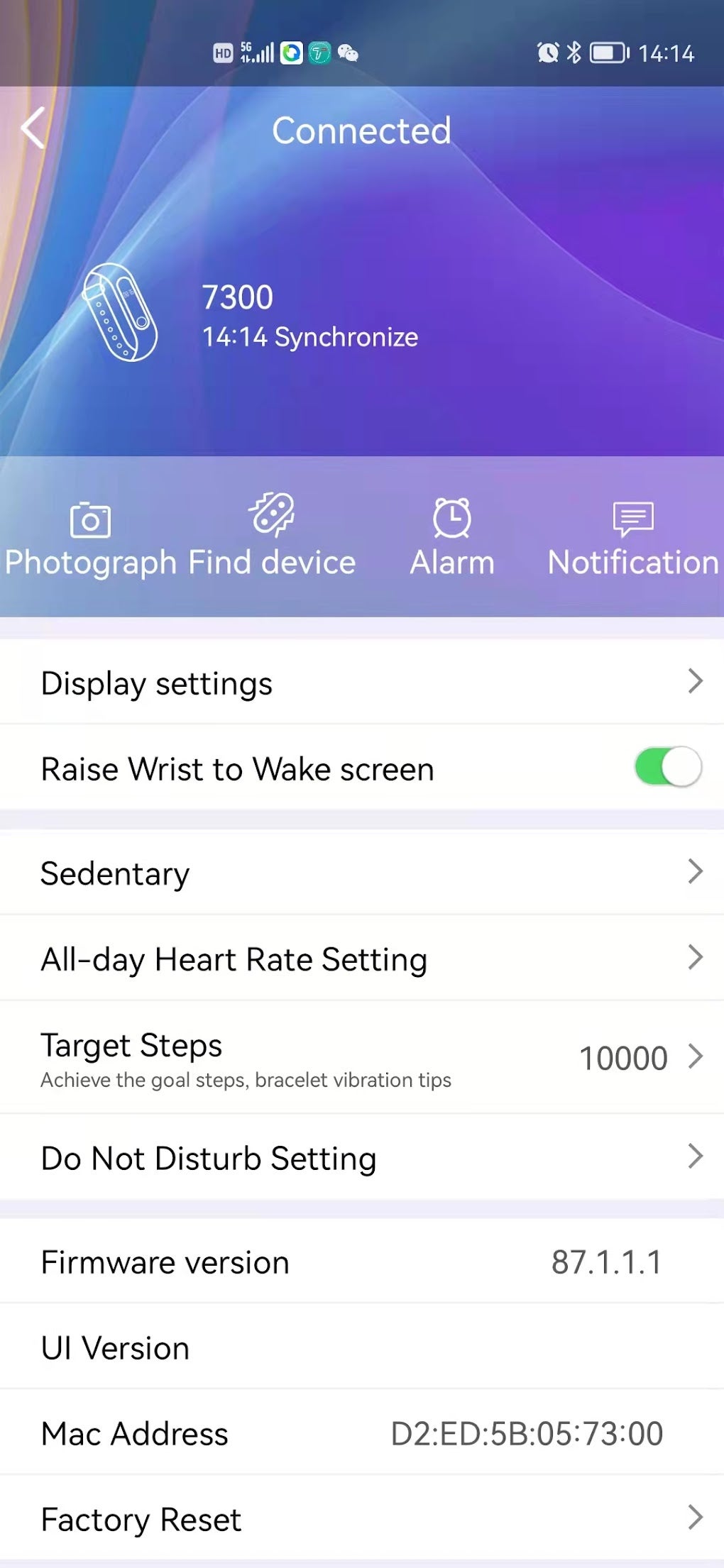Go back using the top-left arrow
724x1568 pixels.
[33, 128]
